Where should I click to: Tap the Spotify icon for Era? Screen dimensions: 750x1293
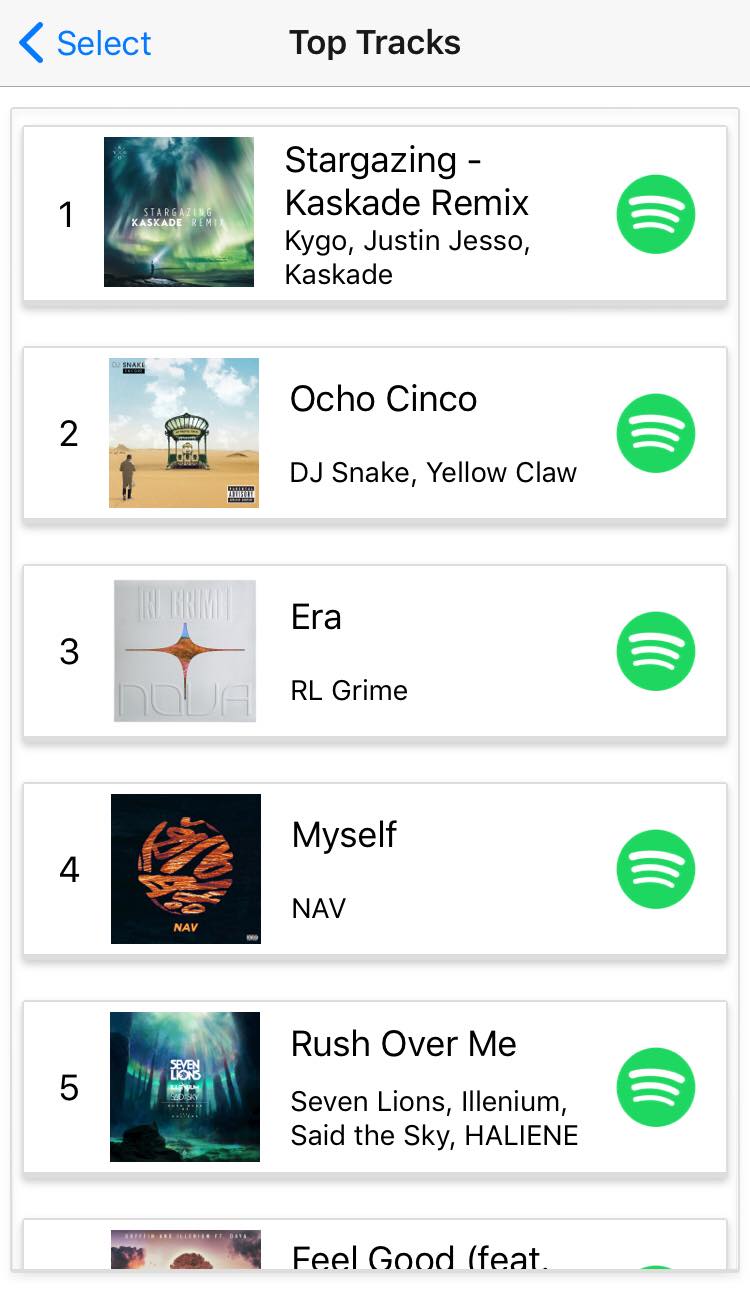pyautogui.click(x=655, y=651)
